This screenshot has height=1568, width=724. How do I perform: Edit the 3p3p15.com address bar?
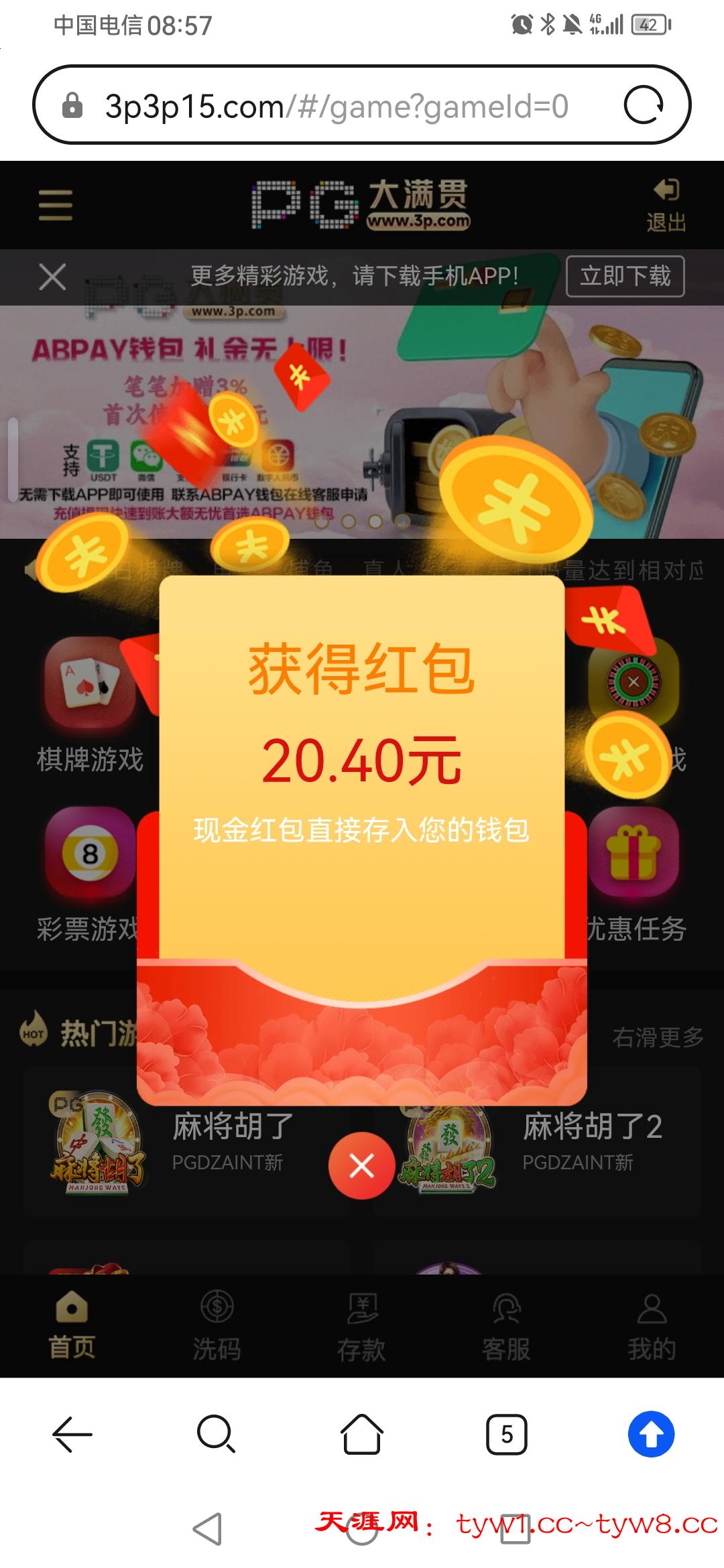(x=335, y=106)
